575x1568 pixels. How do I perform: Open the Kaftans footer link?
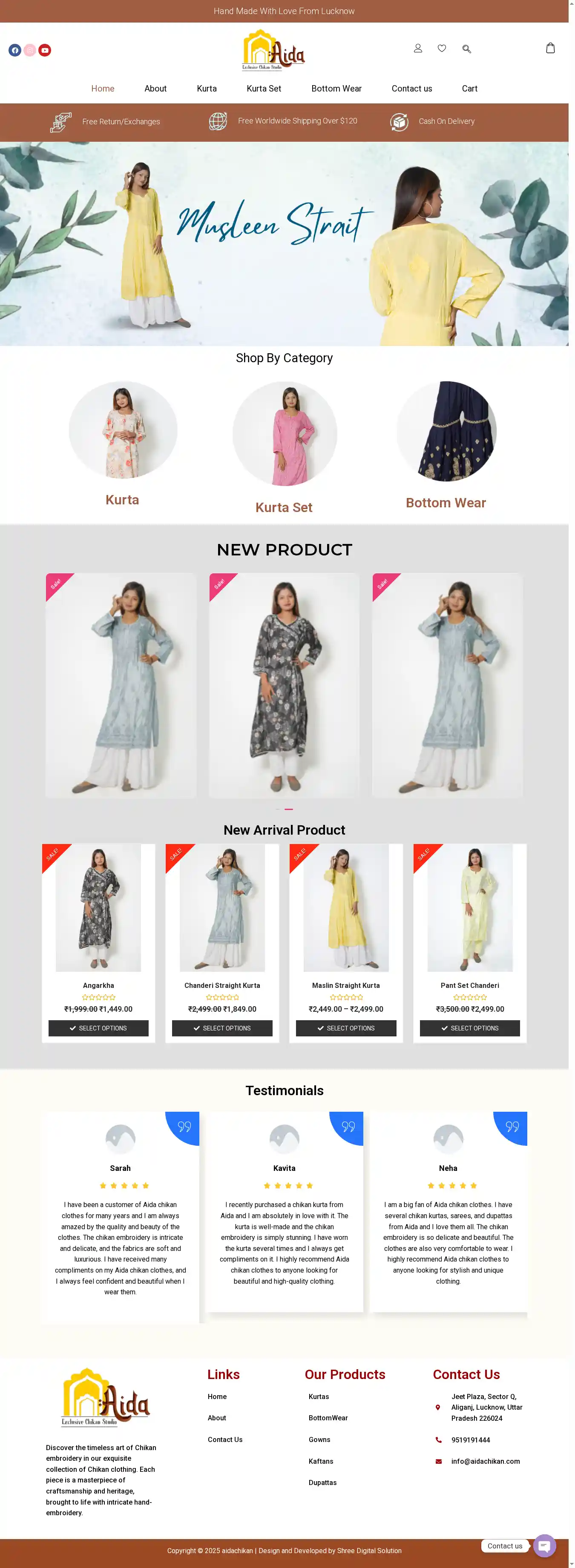pyautogui.click(x=320, y=1461)
